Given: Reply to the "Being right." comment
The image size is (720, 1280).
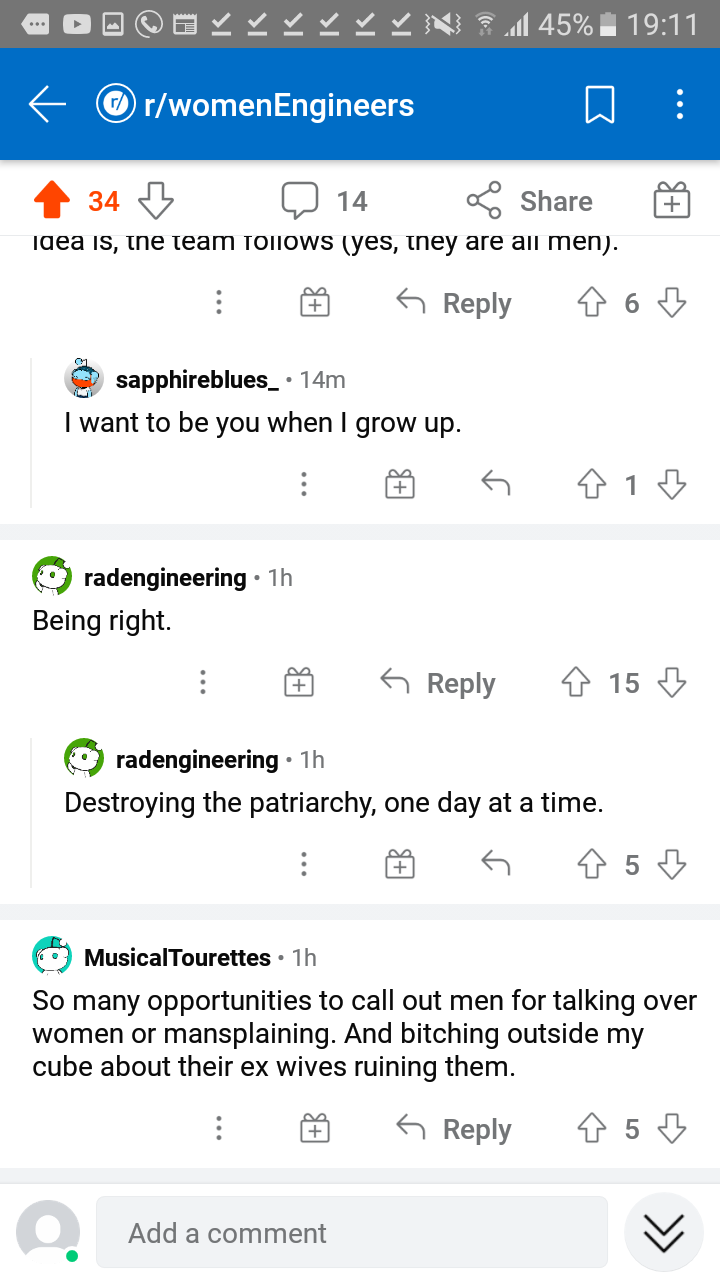Looking at the screenshot, I should 439,684.
